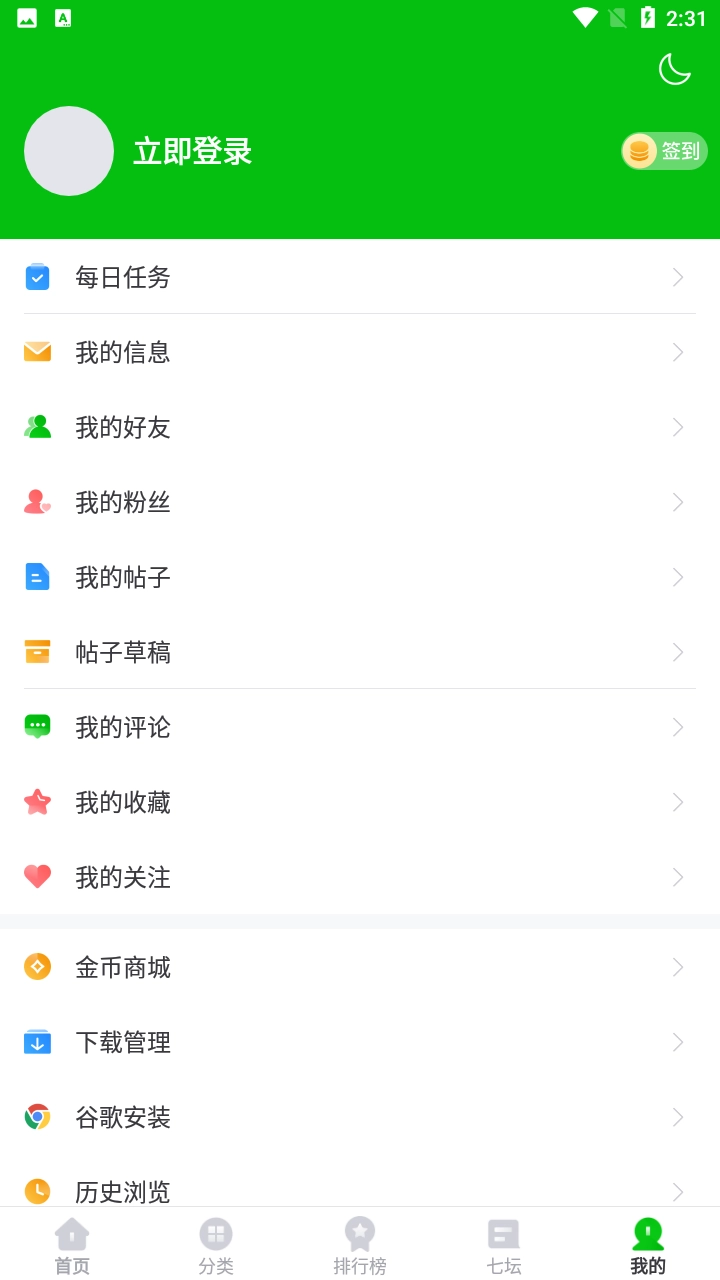Screen dimensions: 720x1280
Task: Open 我的信息 via the mail icon
Action: coord(37,352)
